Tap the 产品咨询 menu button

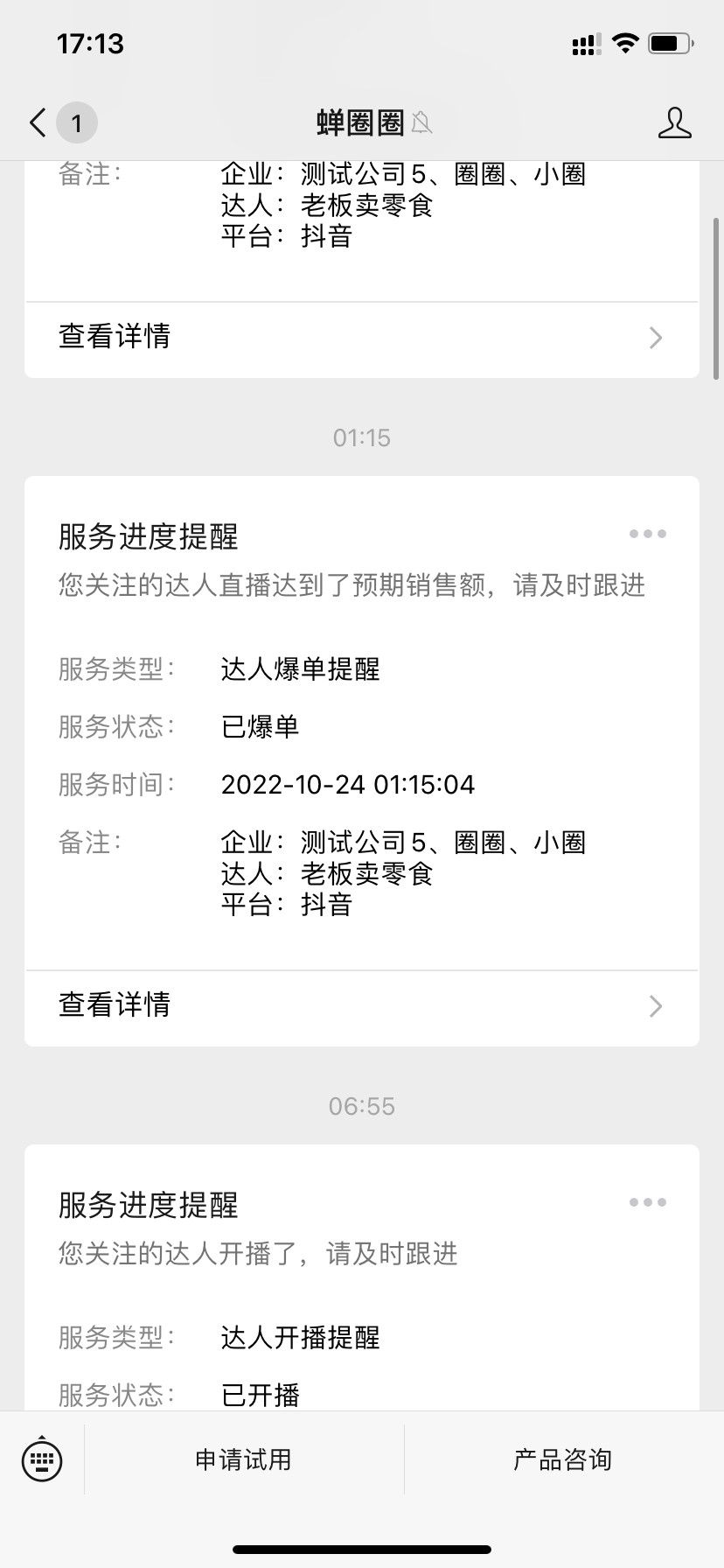coord(563,1459)
